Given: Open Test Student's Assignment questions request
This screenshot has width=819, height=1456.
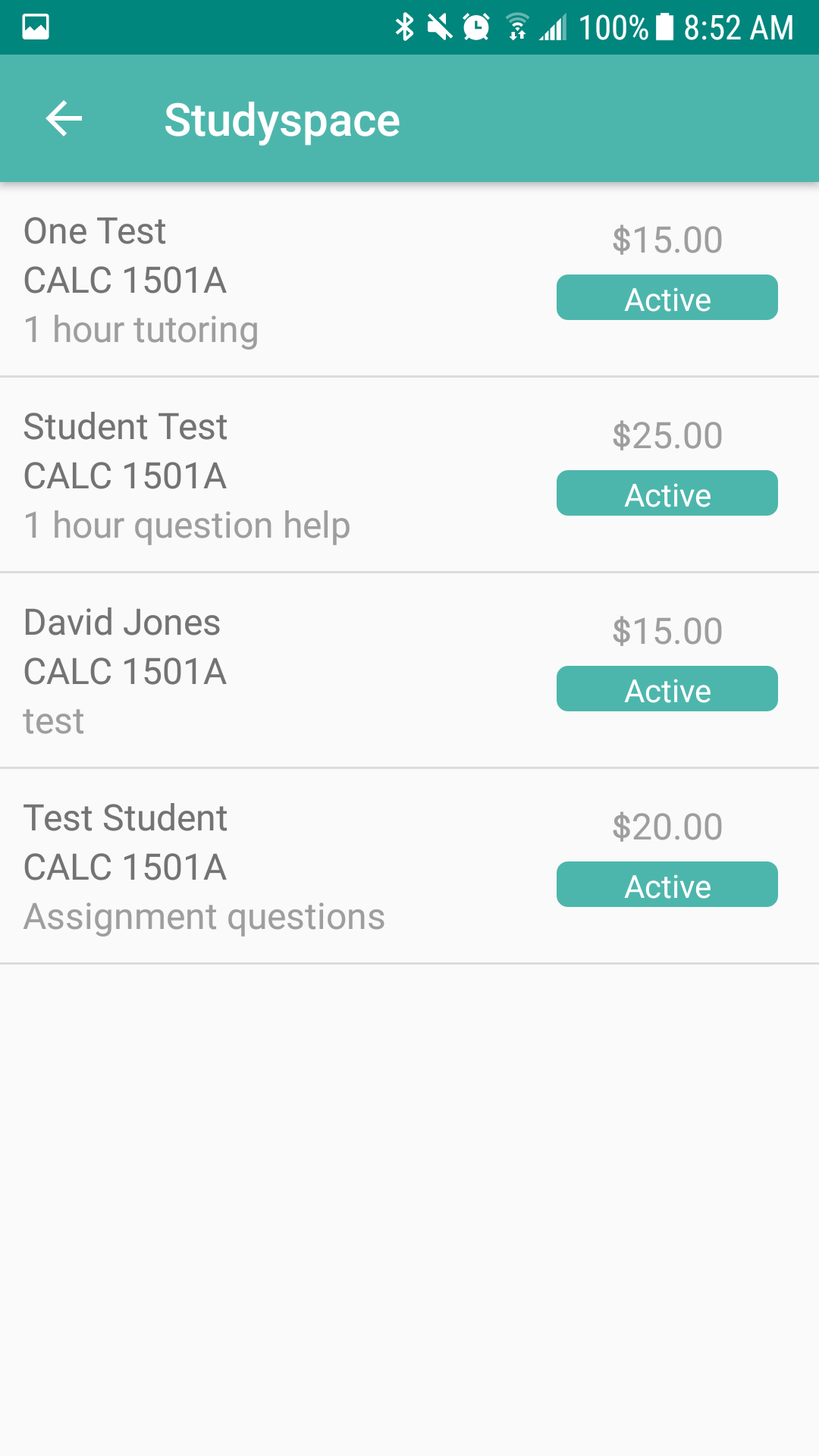Looking at the screenshot, I should [227, 867].
